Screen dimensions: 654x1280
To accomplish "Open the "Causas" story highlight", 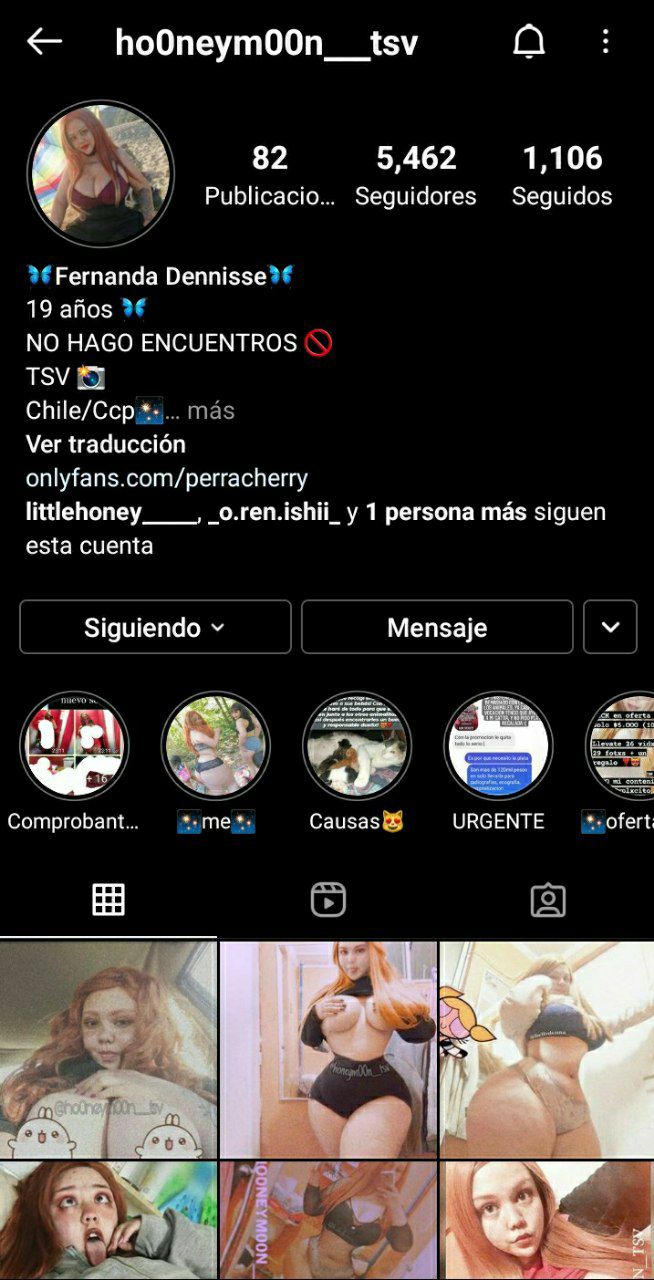I will point(357,746).
